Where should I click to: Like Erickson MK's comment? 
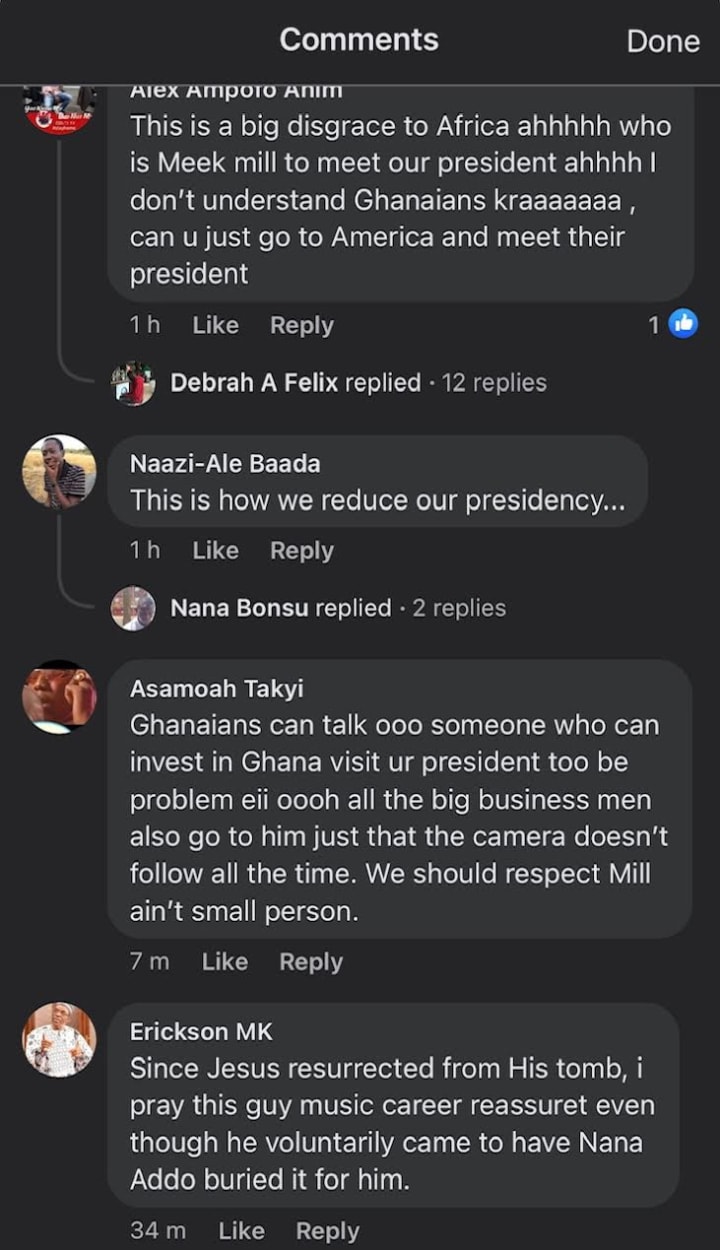point(241,1231)
